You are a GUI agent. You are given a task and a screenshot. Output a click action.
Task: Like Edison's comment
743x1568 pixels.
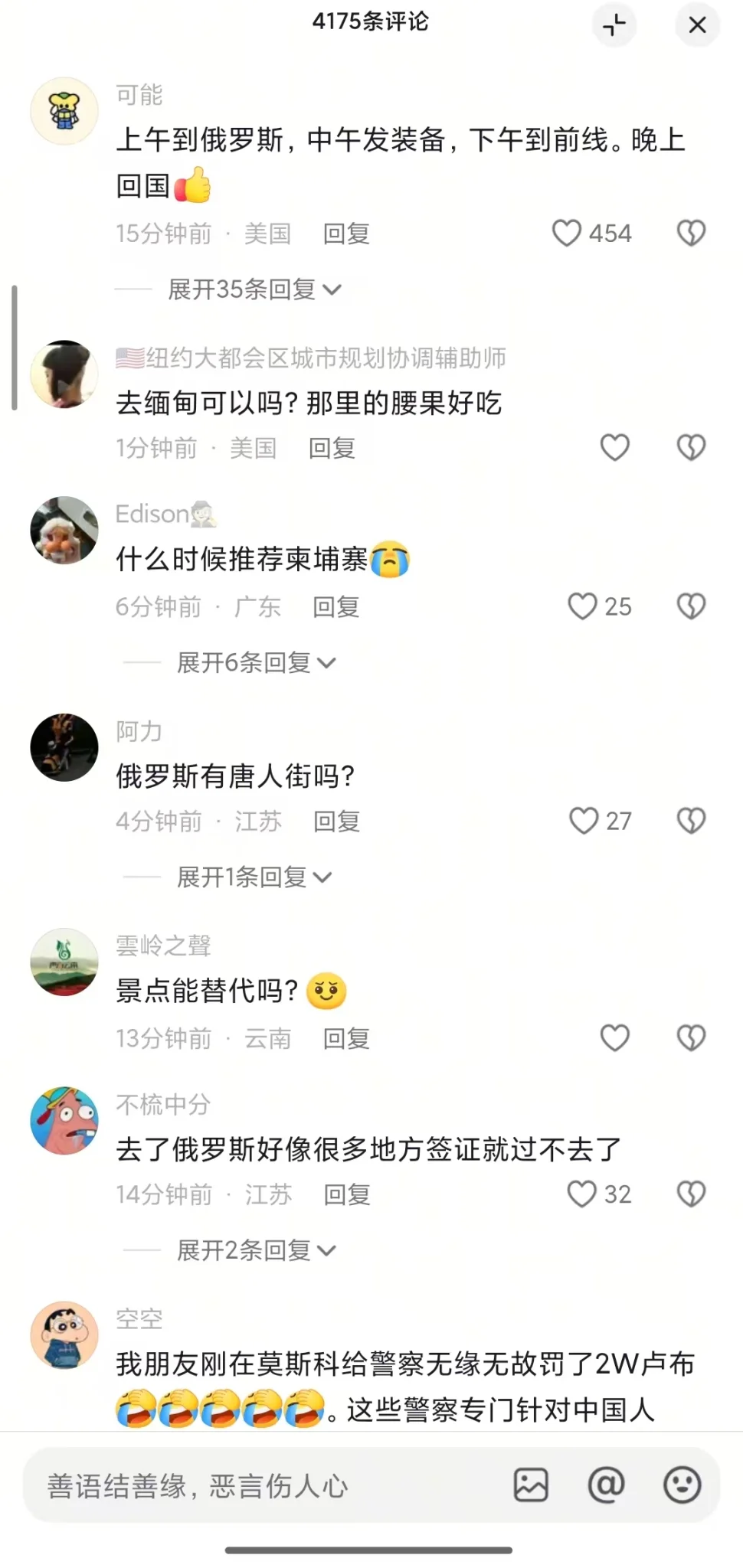583,606
